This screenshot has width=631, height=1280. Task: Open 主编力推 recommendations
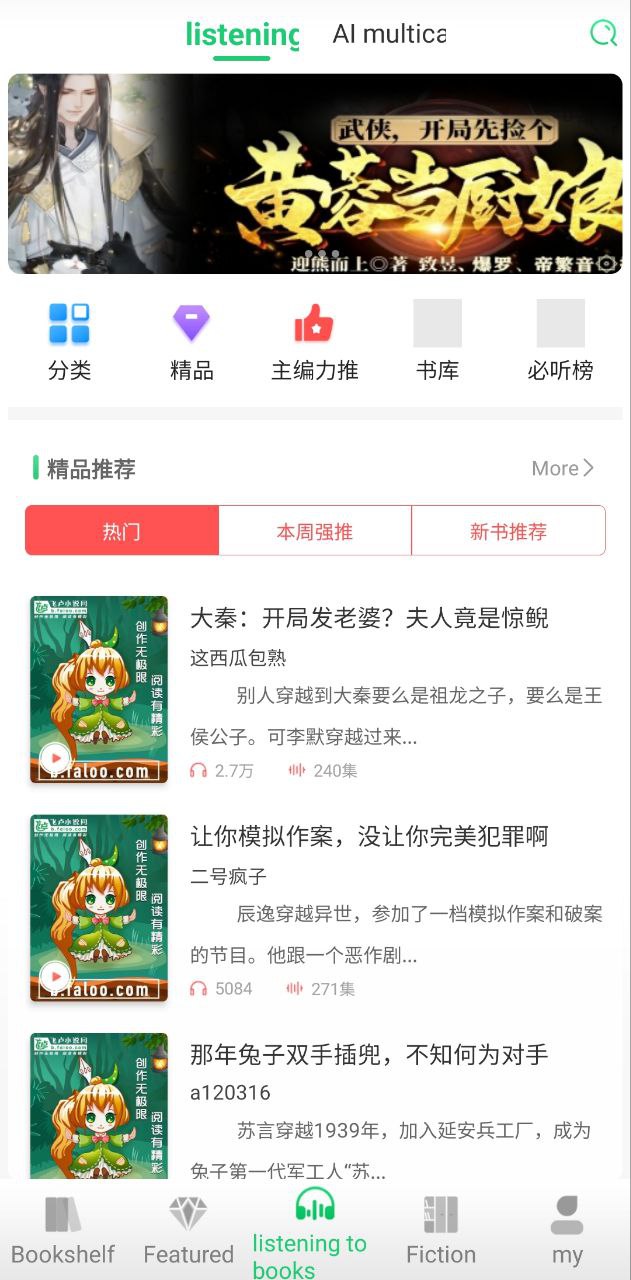(314, 342)
